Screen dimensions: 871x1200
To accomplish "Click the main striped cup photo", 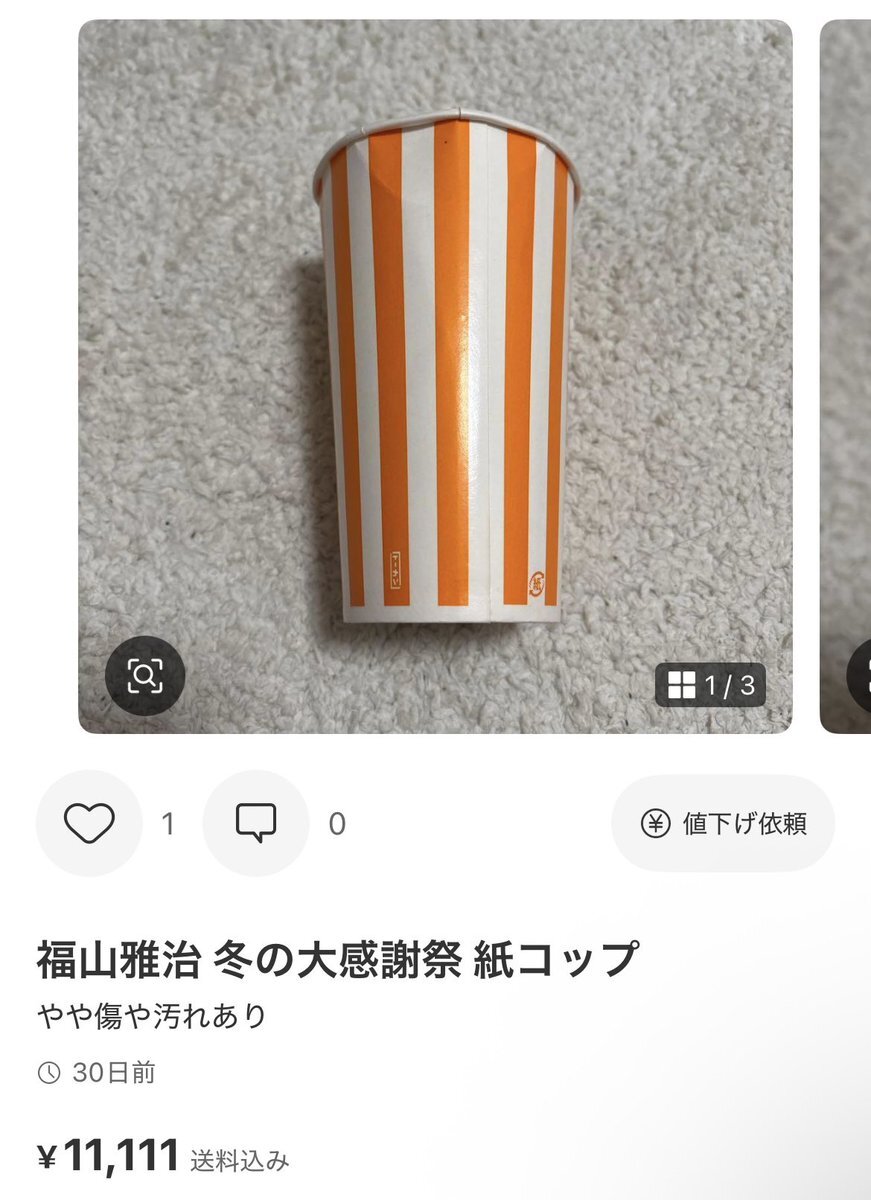I will click(x=435, y=370).
